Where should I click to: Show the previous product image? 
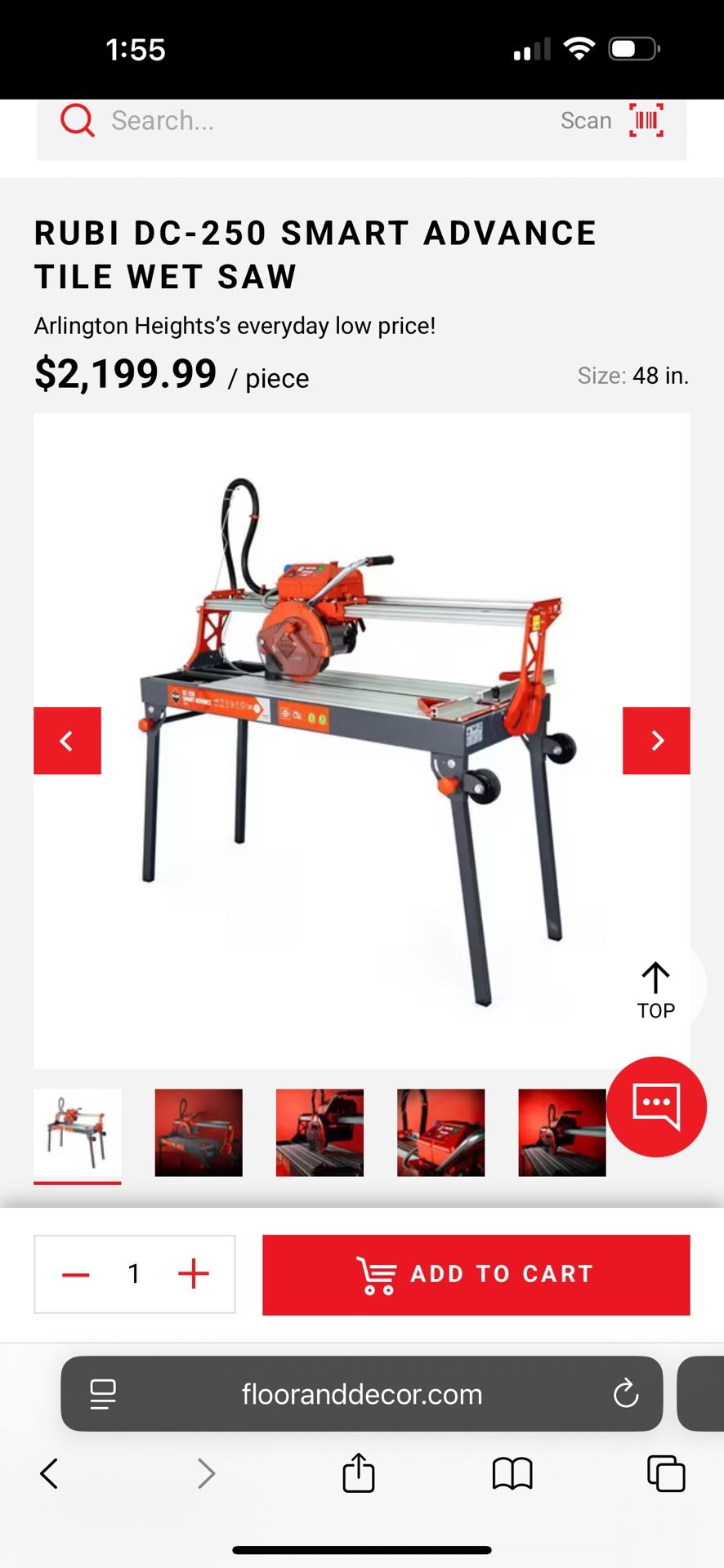(67, 740)
